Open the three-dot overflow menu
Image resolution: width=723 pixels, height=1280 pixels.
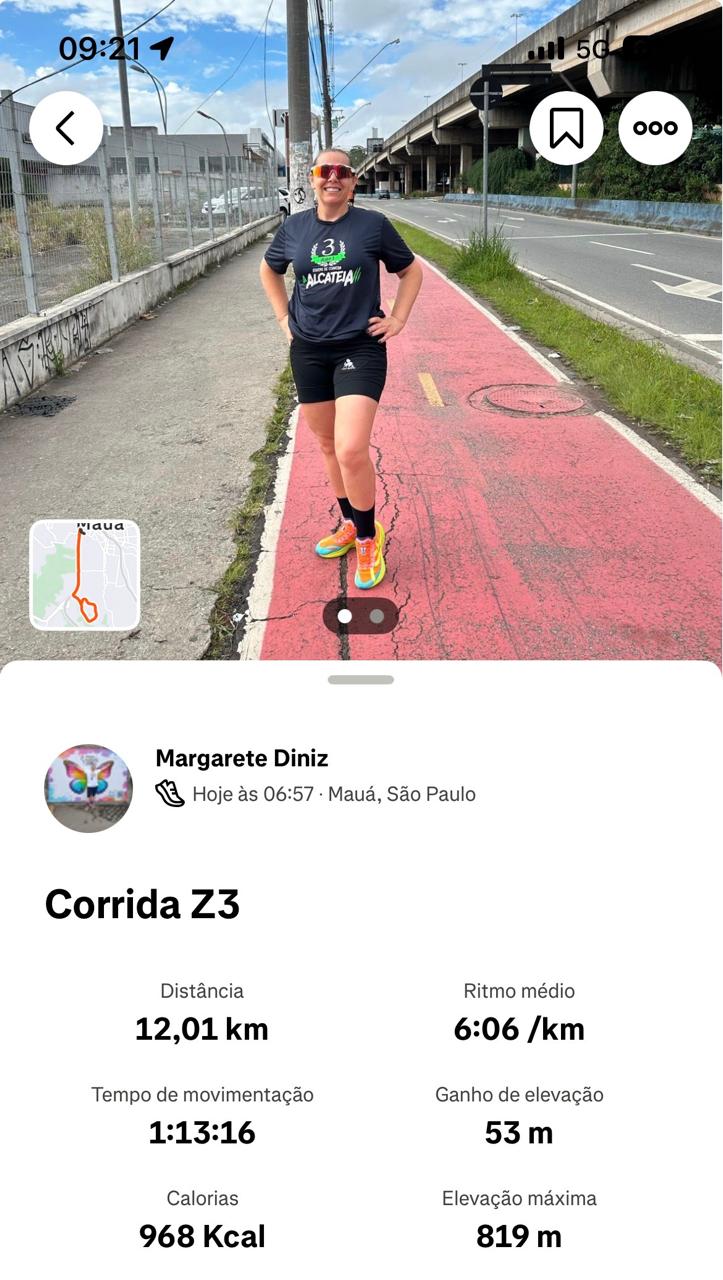[655, 128]
